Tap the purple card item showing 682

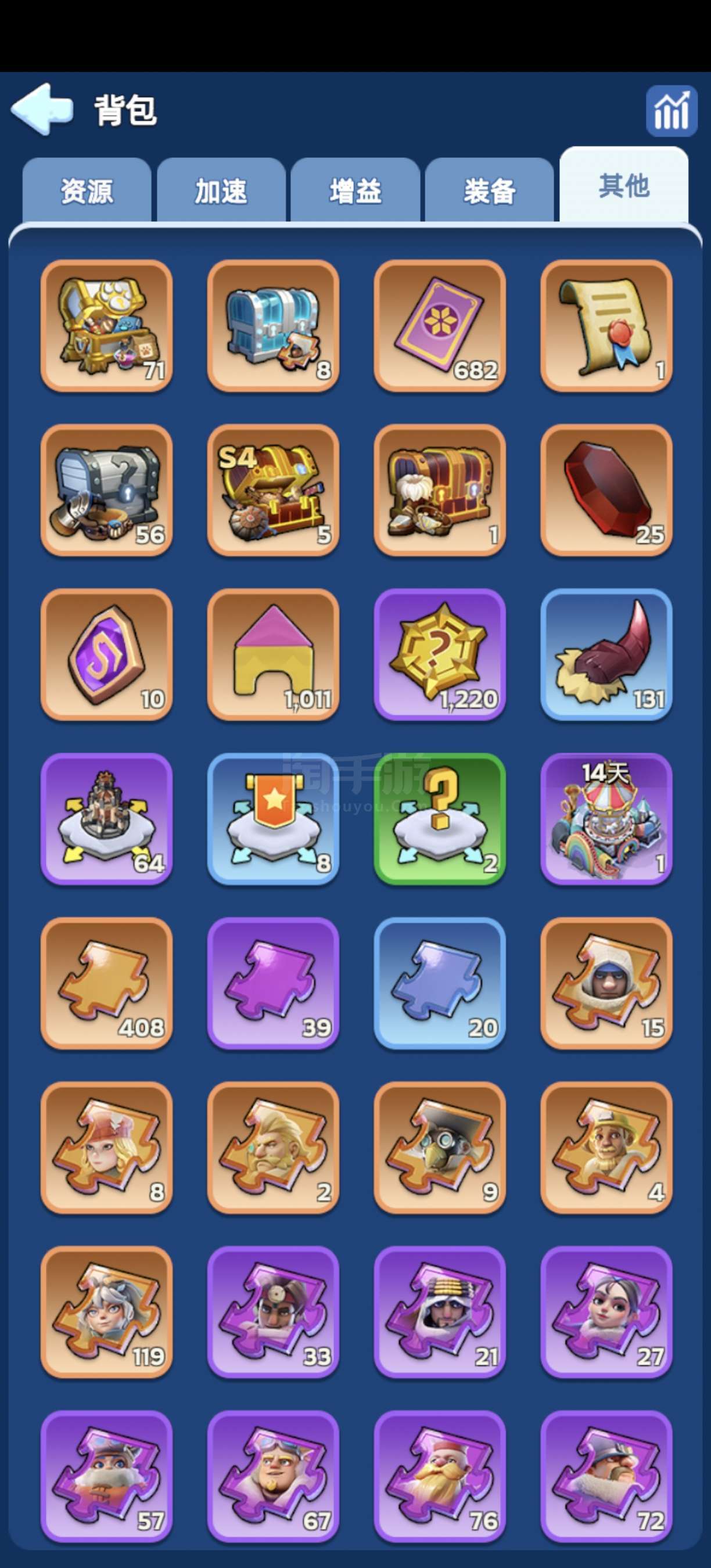(440, 326)
